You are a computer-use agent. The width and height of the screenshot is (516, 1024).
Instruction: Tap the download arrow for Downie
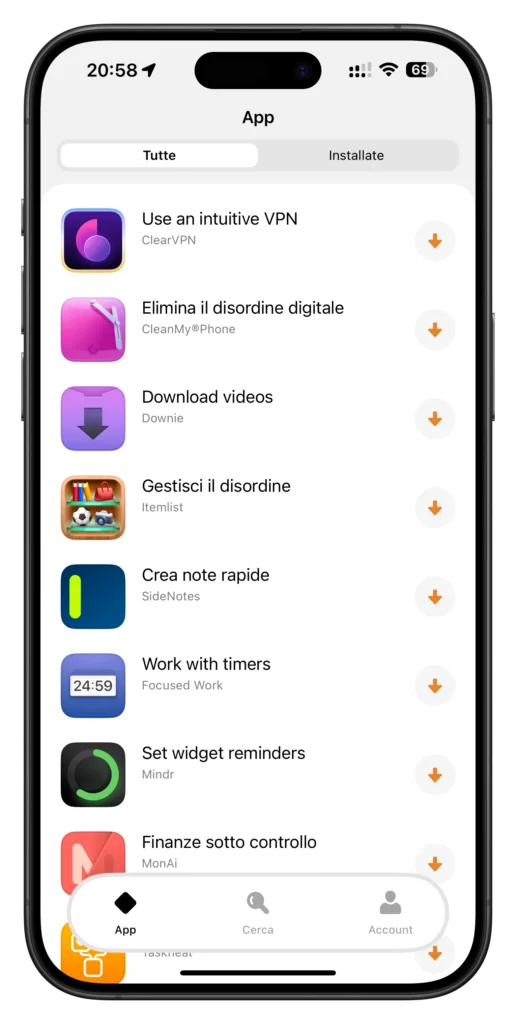435,419
